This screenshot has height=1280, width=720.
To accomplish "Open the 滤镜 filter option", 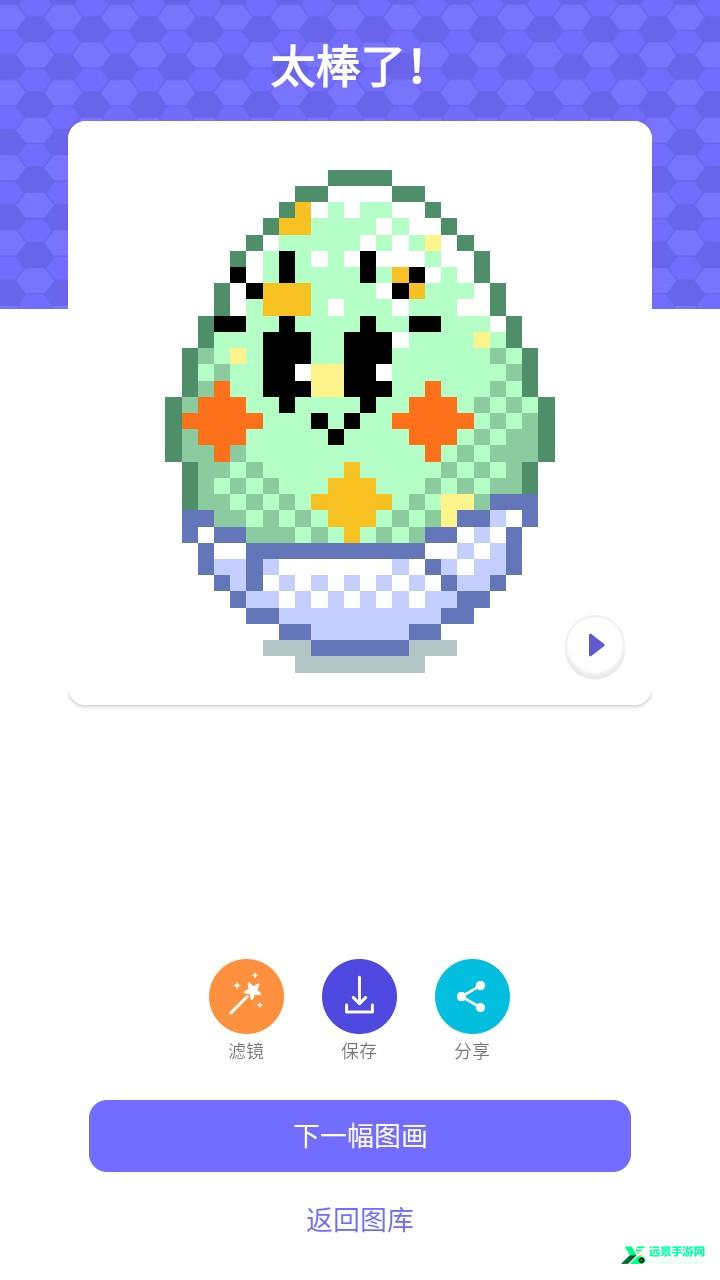I will point(246,997).
